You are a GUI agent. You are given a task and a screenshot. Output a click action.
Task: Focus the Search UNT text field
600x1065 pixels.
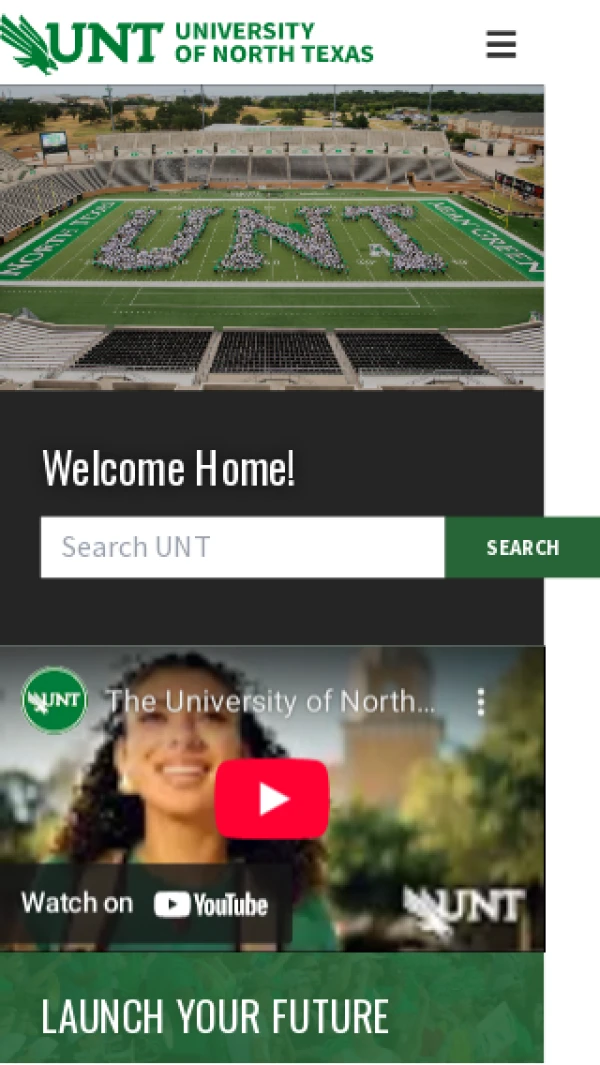[x=242, y=547]
